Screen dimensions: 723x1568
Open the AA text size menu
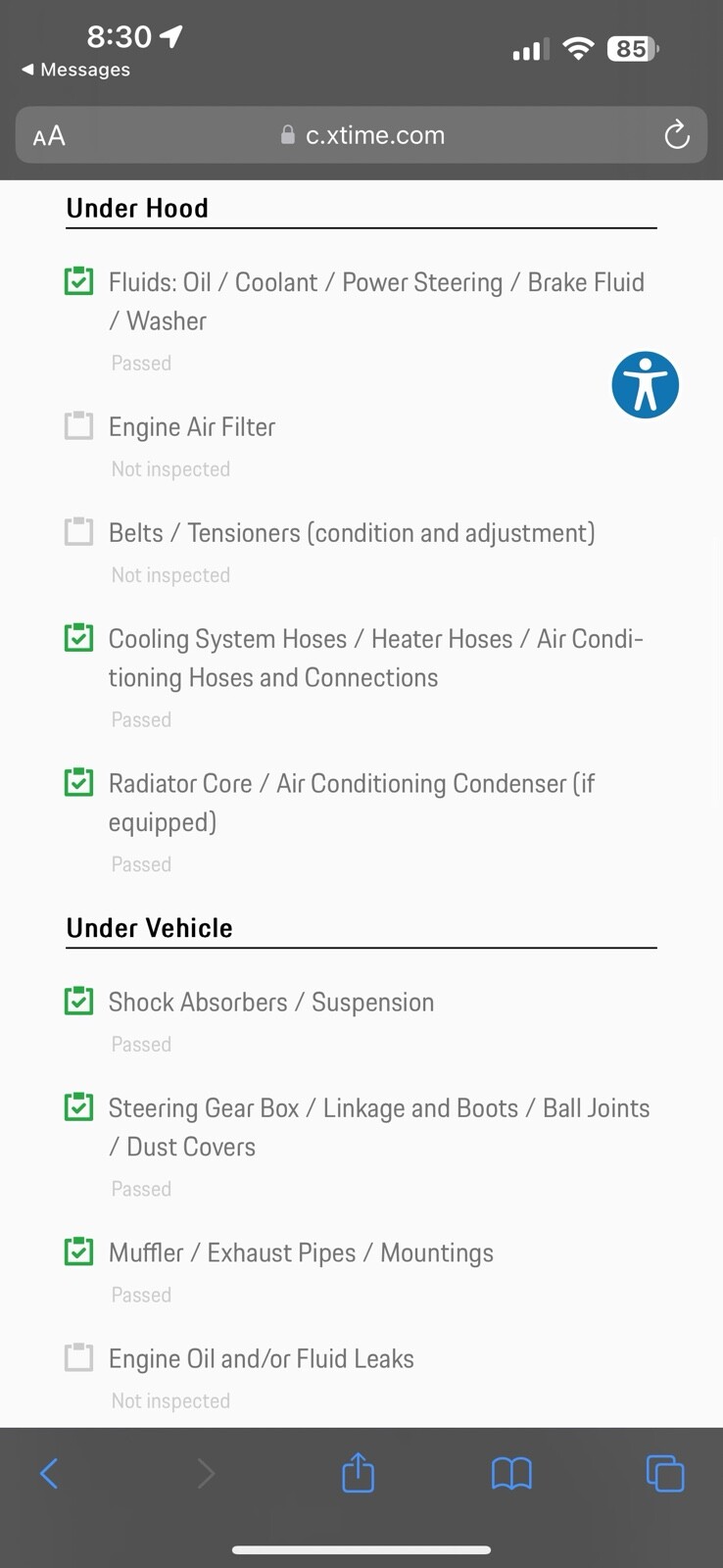tap(49, 135)
